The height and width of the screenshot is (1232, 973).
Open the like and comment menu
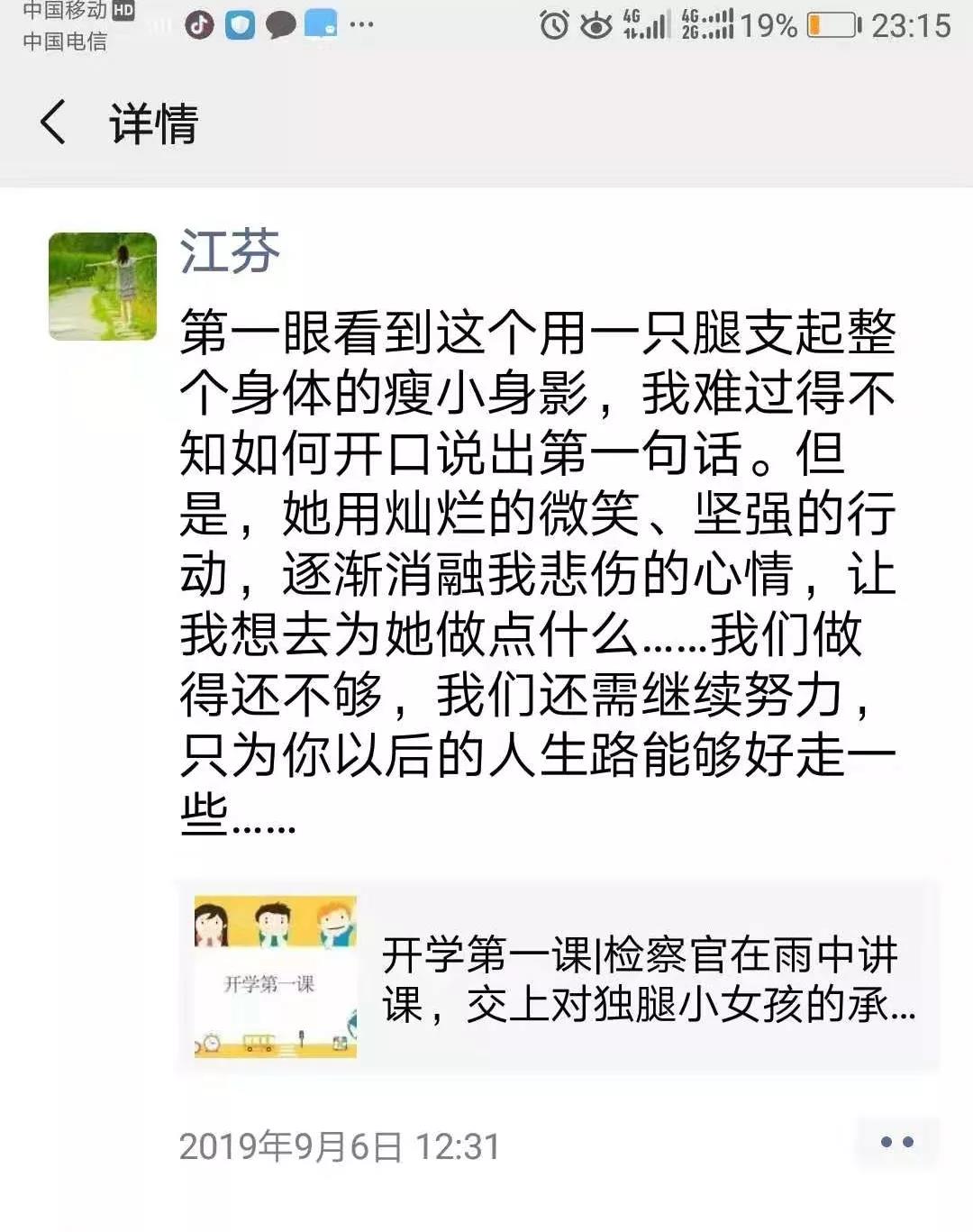(x=896, y=1142)
